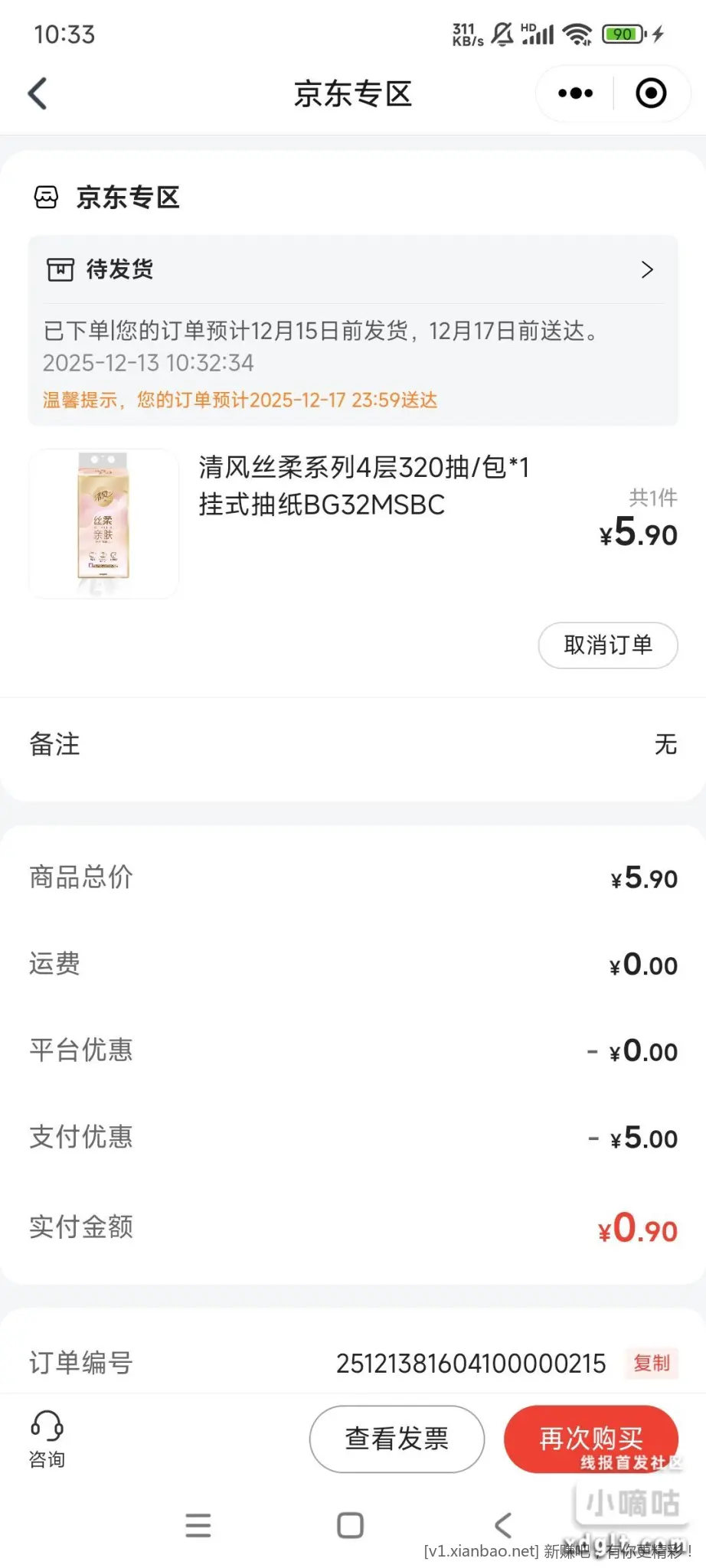Viewport: 706px width, 1568px height.
Task: Close the mini program via target icon
Action: (x=651, y=93)
